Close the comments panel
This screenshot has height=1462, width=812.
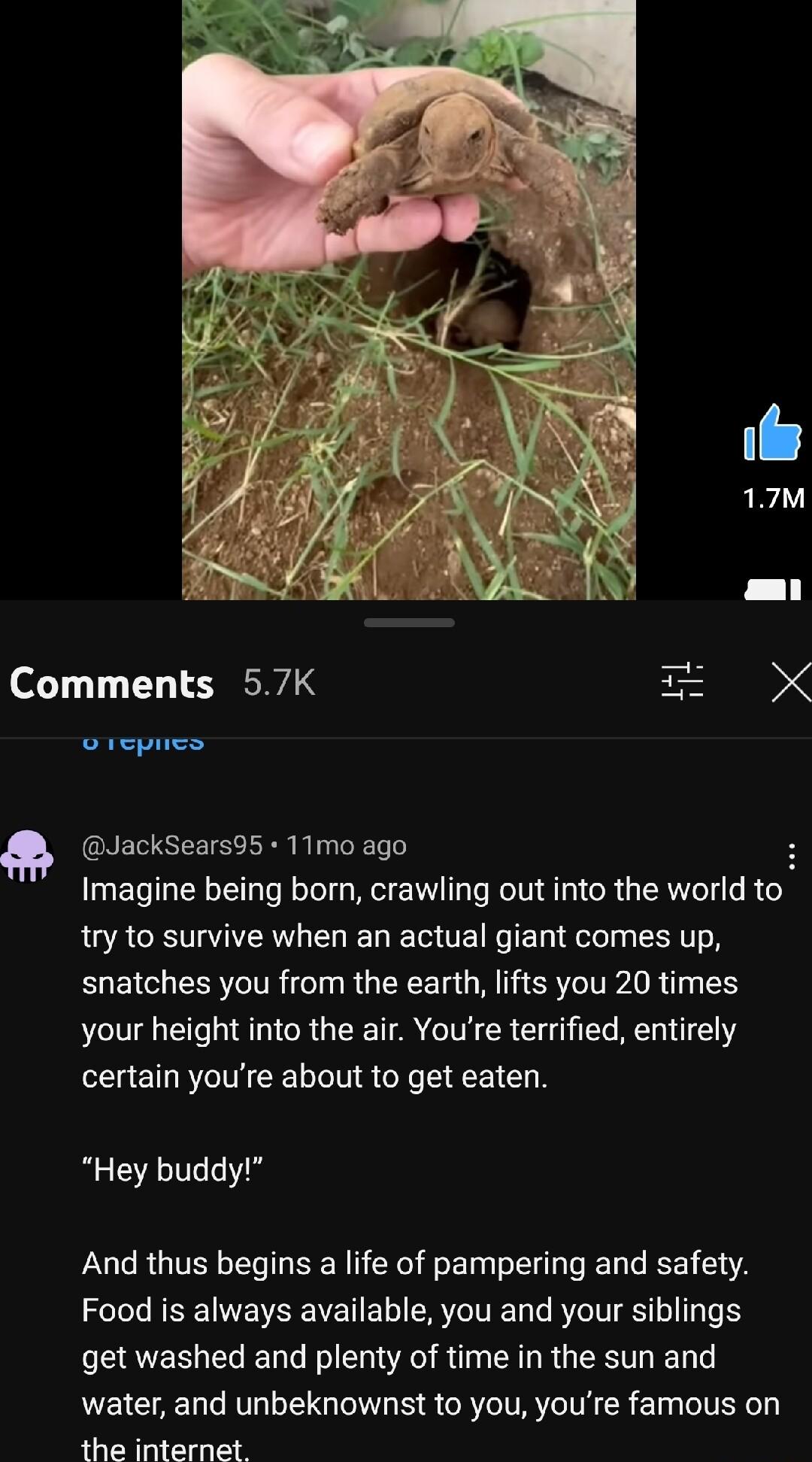[790, 682]
